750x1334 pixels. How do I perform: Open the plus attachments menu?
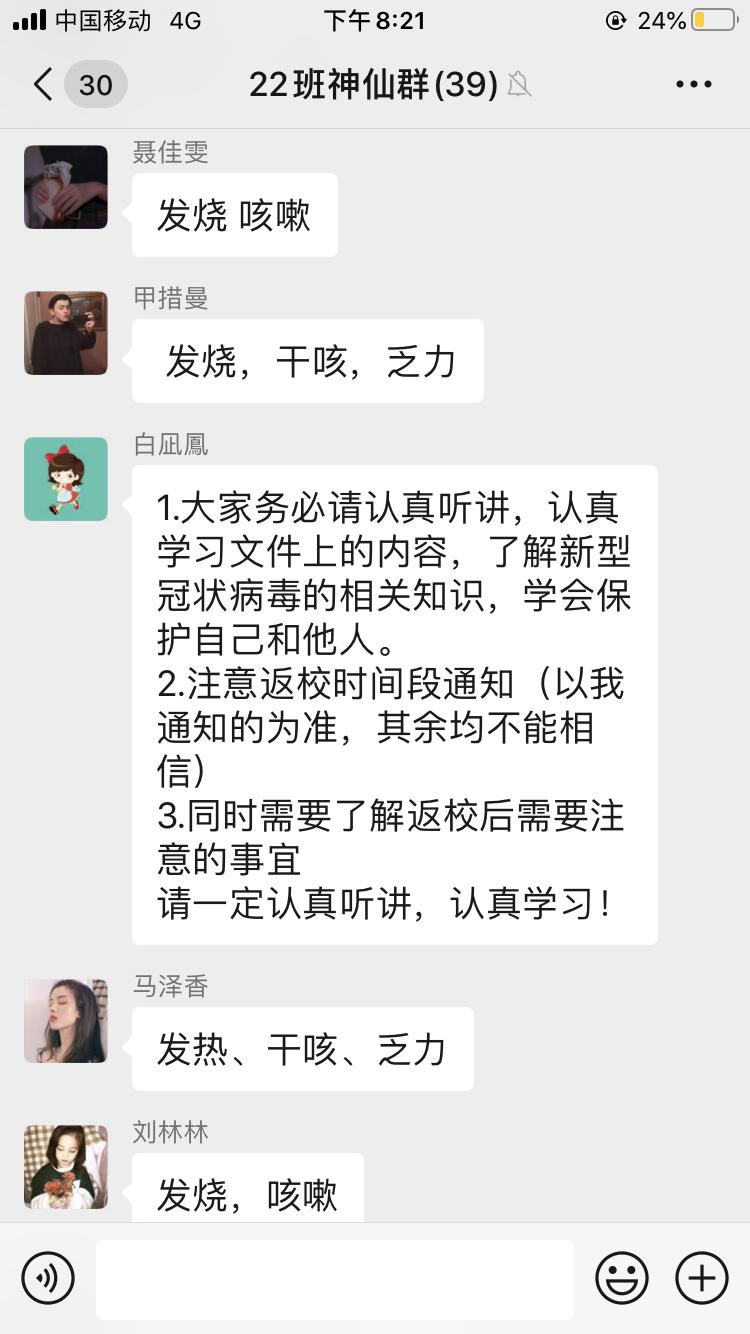point(702,1278)
